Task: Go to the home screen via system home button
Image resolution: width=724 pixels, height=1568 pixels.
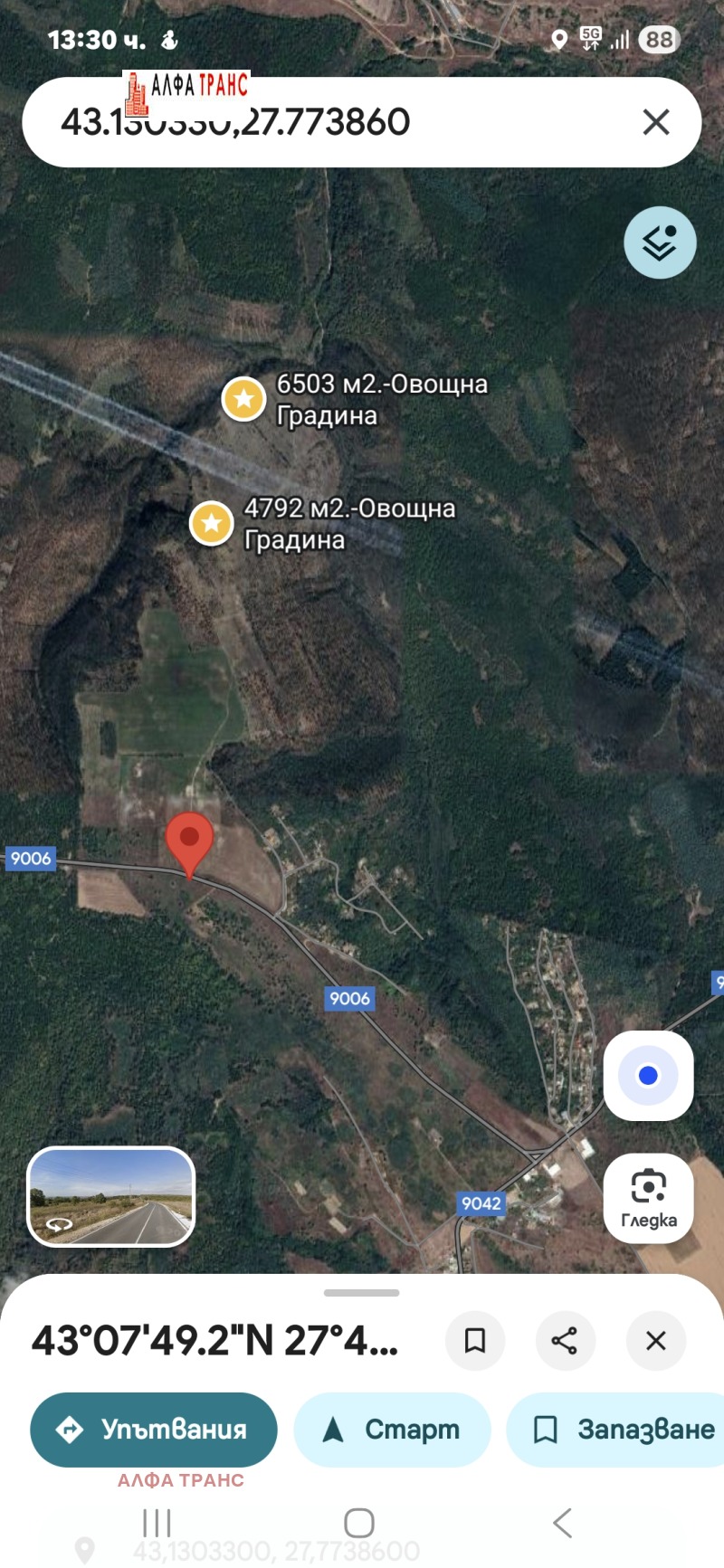Action: coord(359,1523)
